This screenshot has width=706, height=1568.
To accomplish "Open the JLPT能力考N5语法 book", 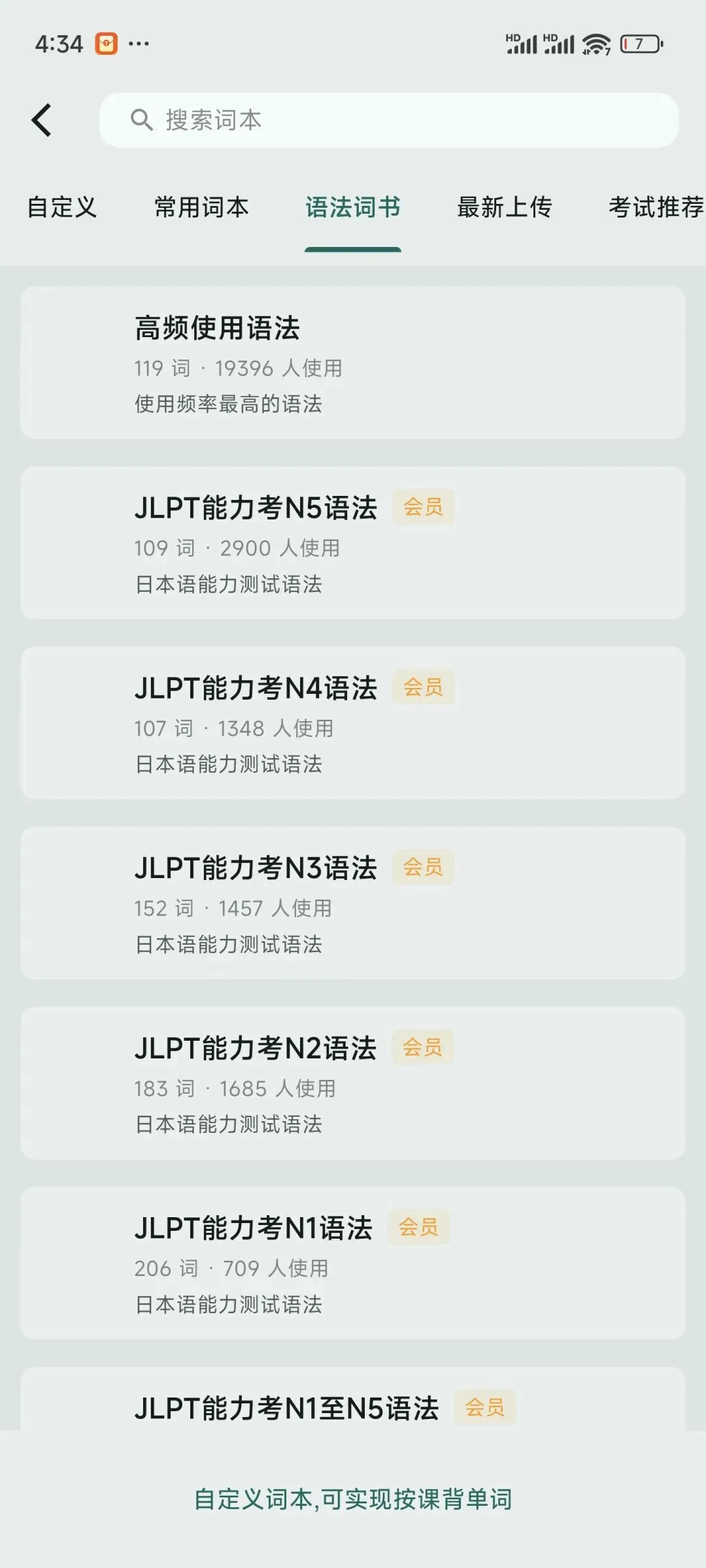I will tap(353, 543).
